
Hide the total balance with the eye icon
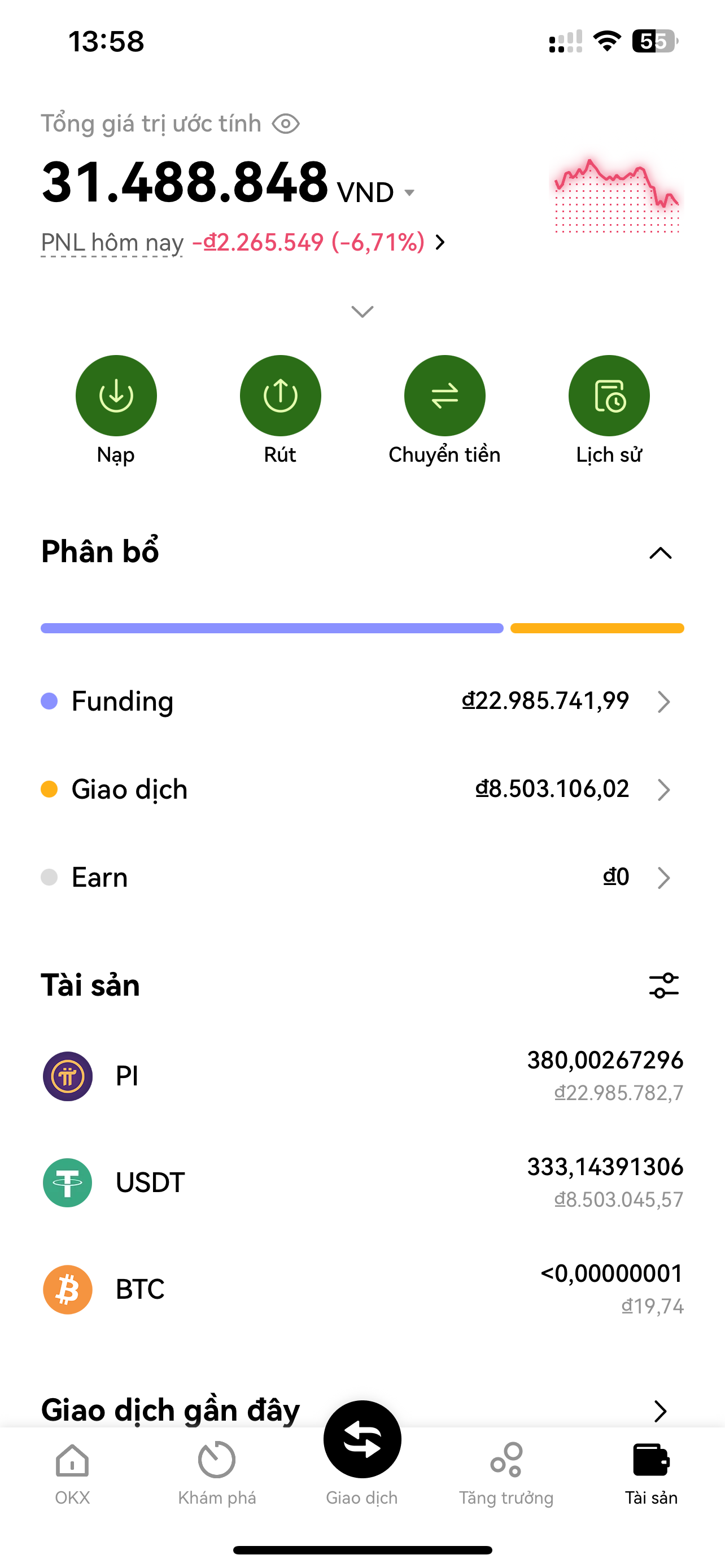(x=286, y=124)
